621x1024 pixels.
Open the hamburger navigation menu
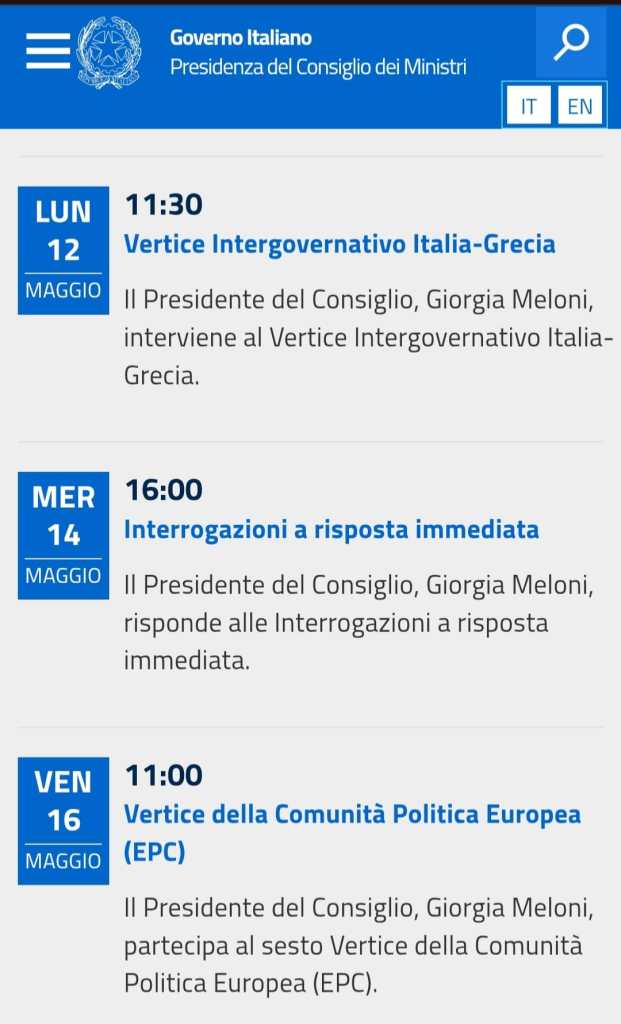[47, 49]
